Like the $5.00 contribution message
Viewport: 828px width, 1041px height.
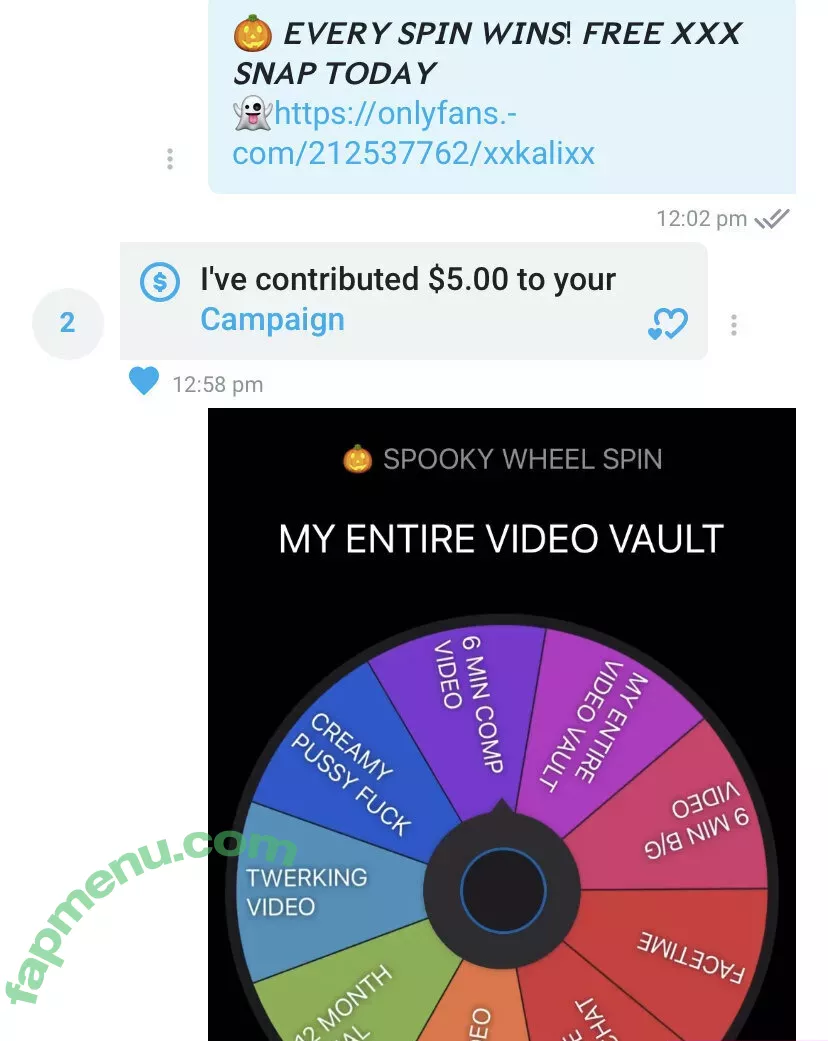click(668, 323)
